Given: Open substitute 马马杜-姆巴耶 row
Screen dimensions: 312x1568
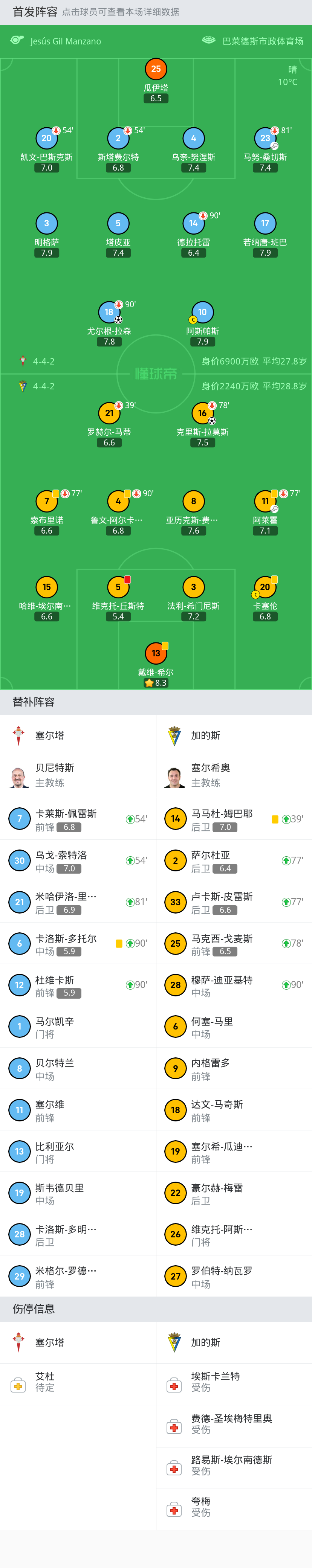Looking at the screenshot, I should pos(234,819).
